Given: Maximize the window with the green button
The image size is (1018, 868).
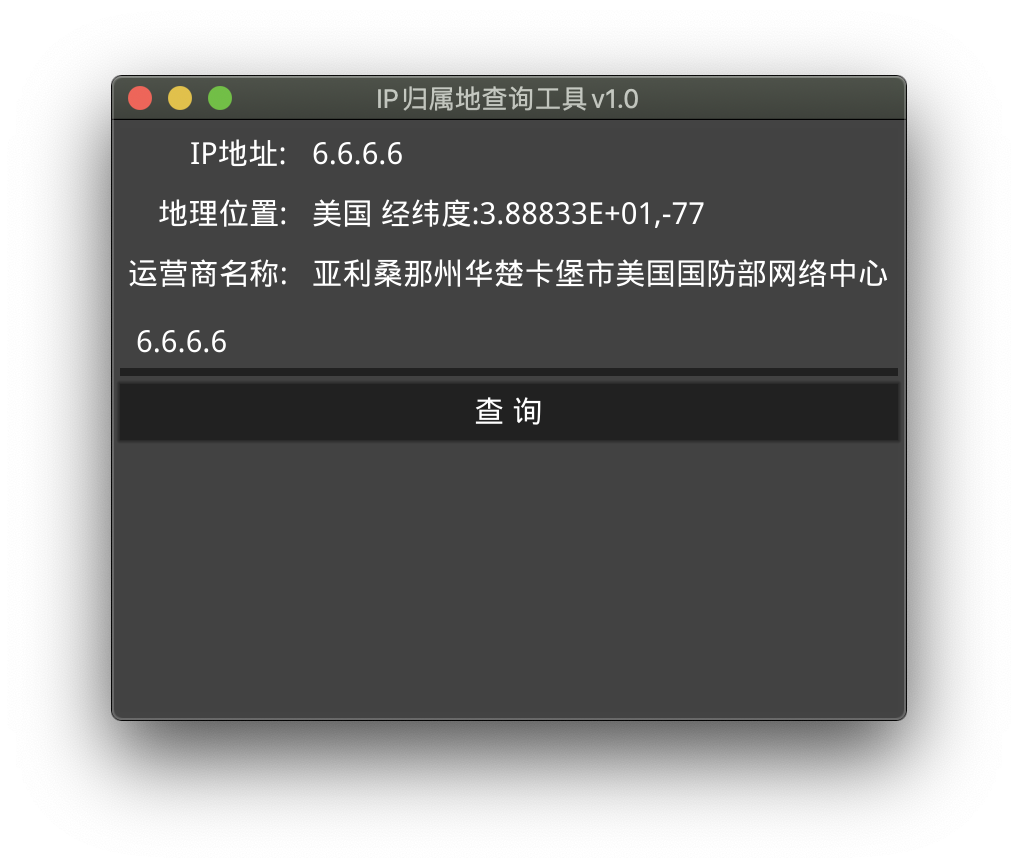Looking at the screenshot, I should click(220, 98).
